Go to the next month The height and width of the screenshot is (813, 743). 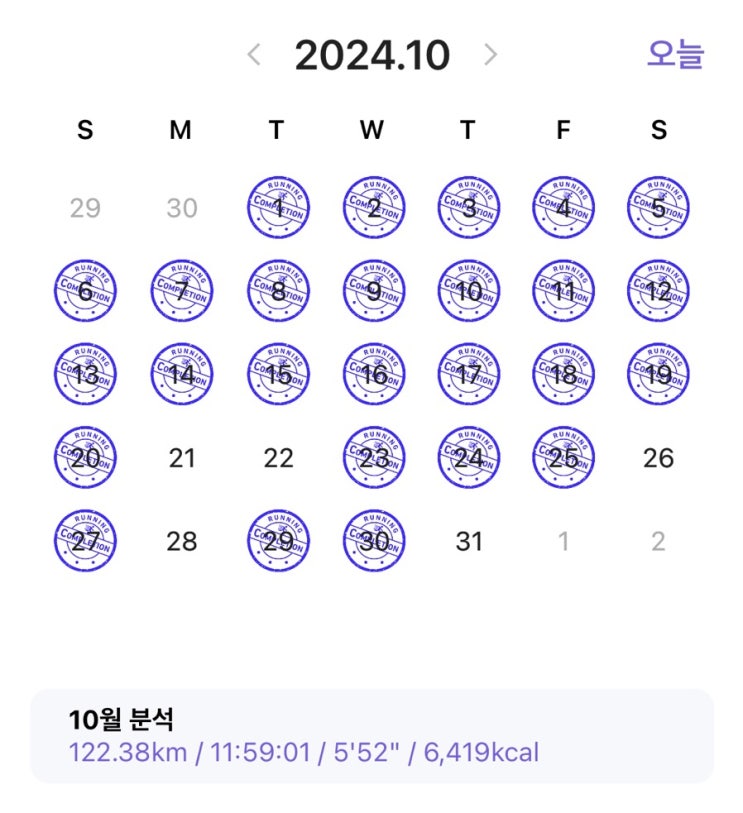(x=490, y=55)
